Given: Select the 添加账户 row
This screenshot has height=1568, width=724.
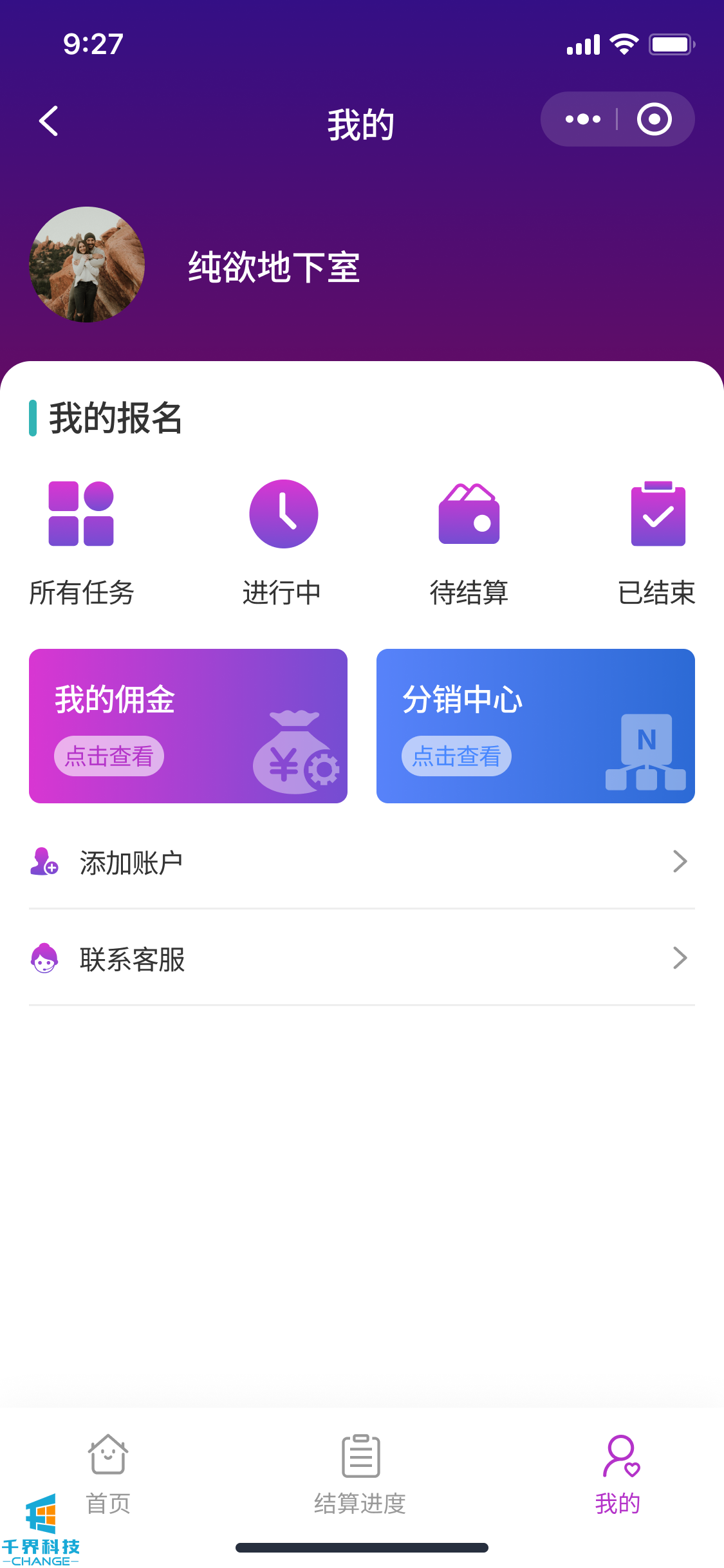Looking at the screenshot, I should [x=362, y=862].
